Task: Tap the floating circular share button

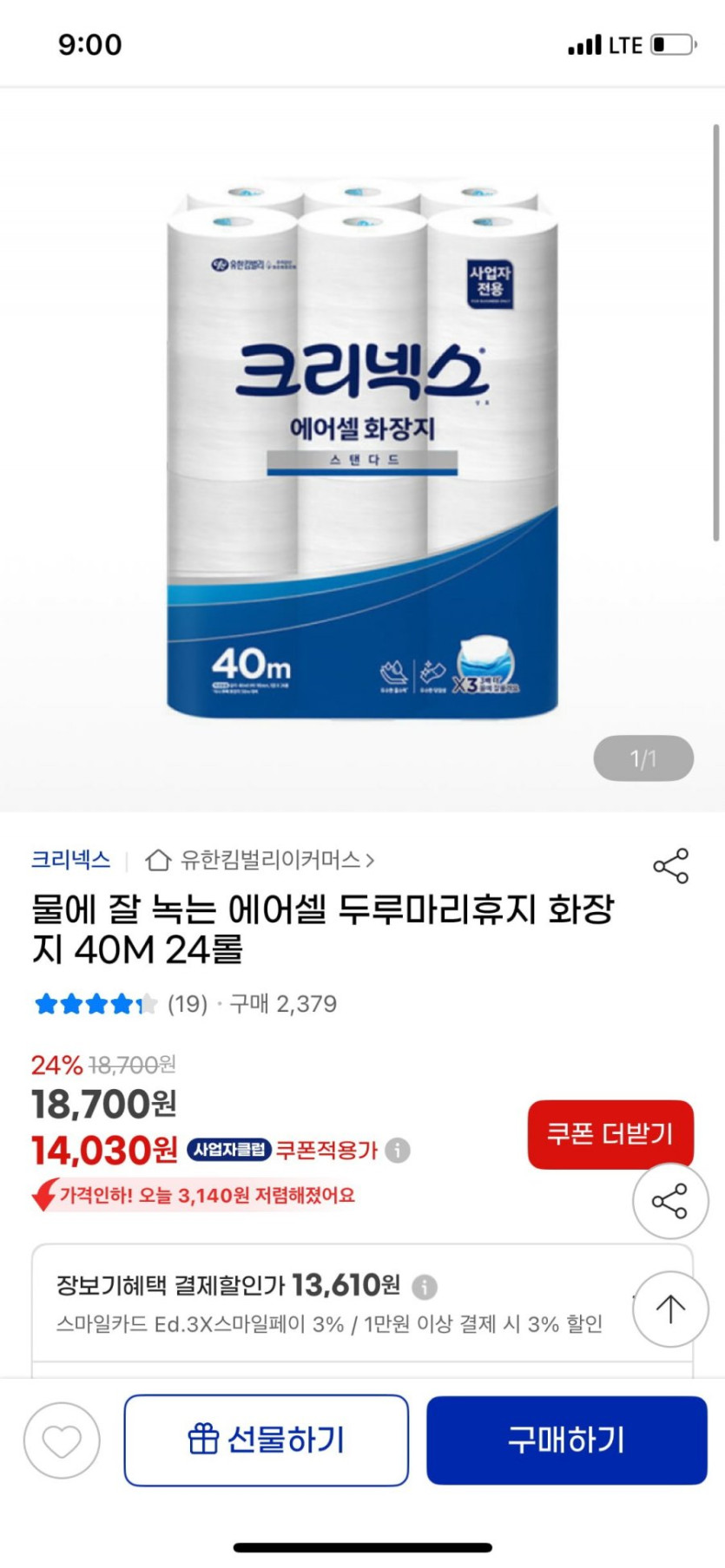Action: (x=670, y=1201)
